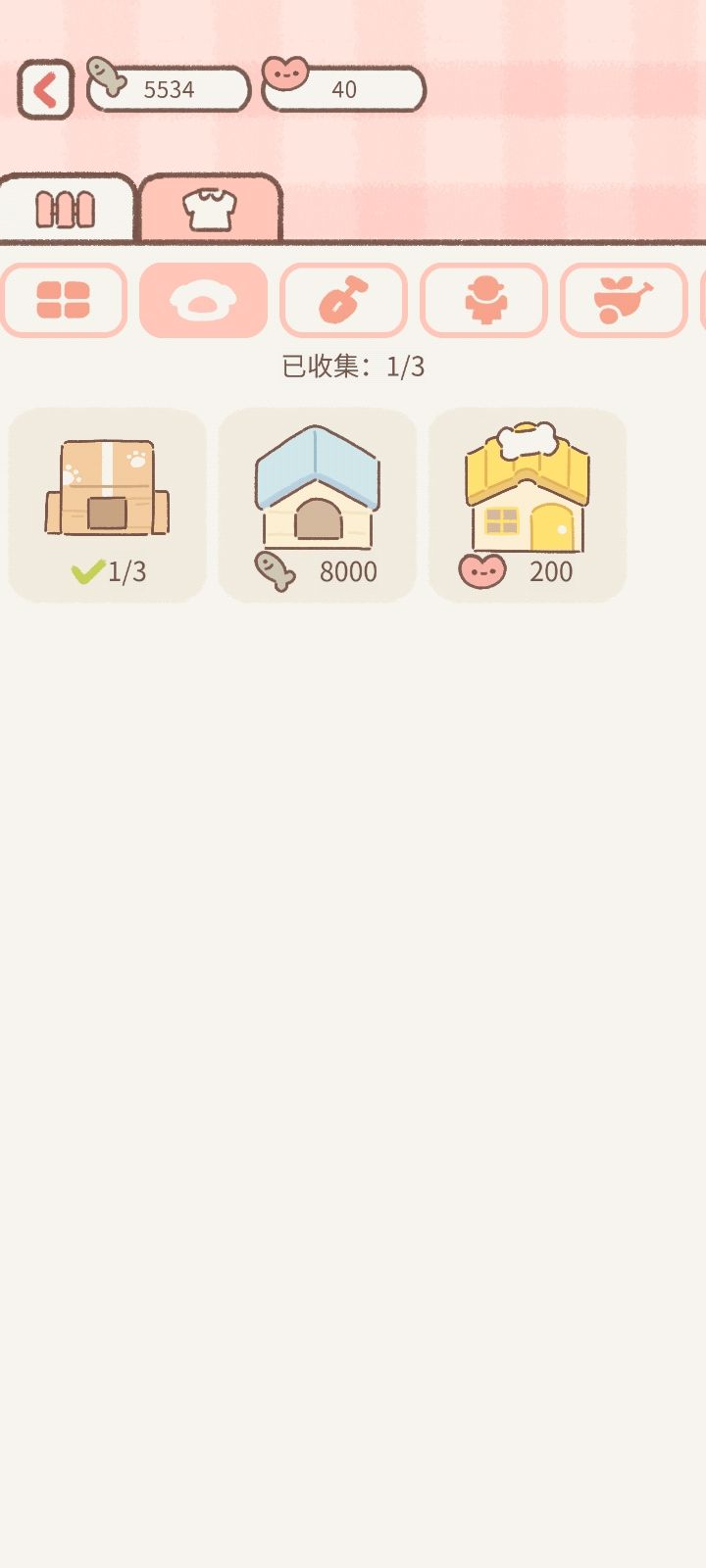Switch to the fence decorations tab

click(66, 209)
